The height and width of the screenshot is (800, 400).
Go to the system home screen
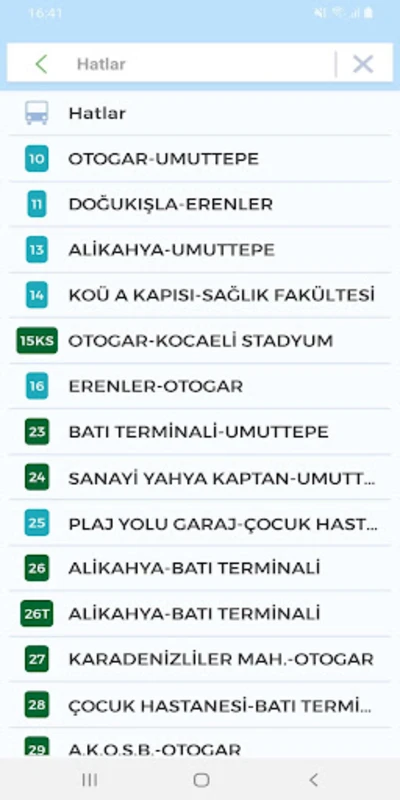[x=201, y=780]
